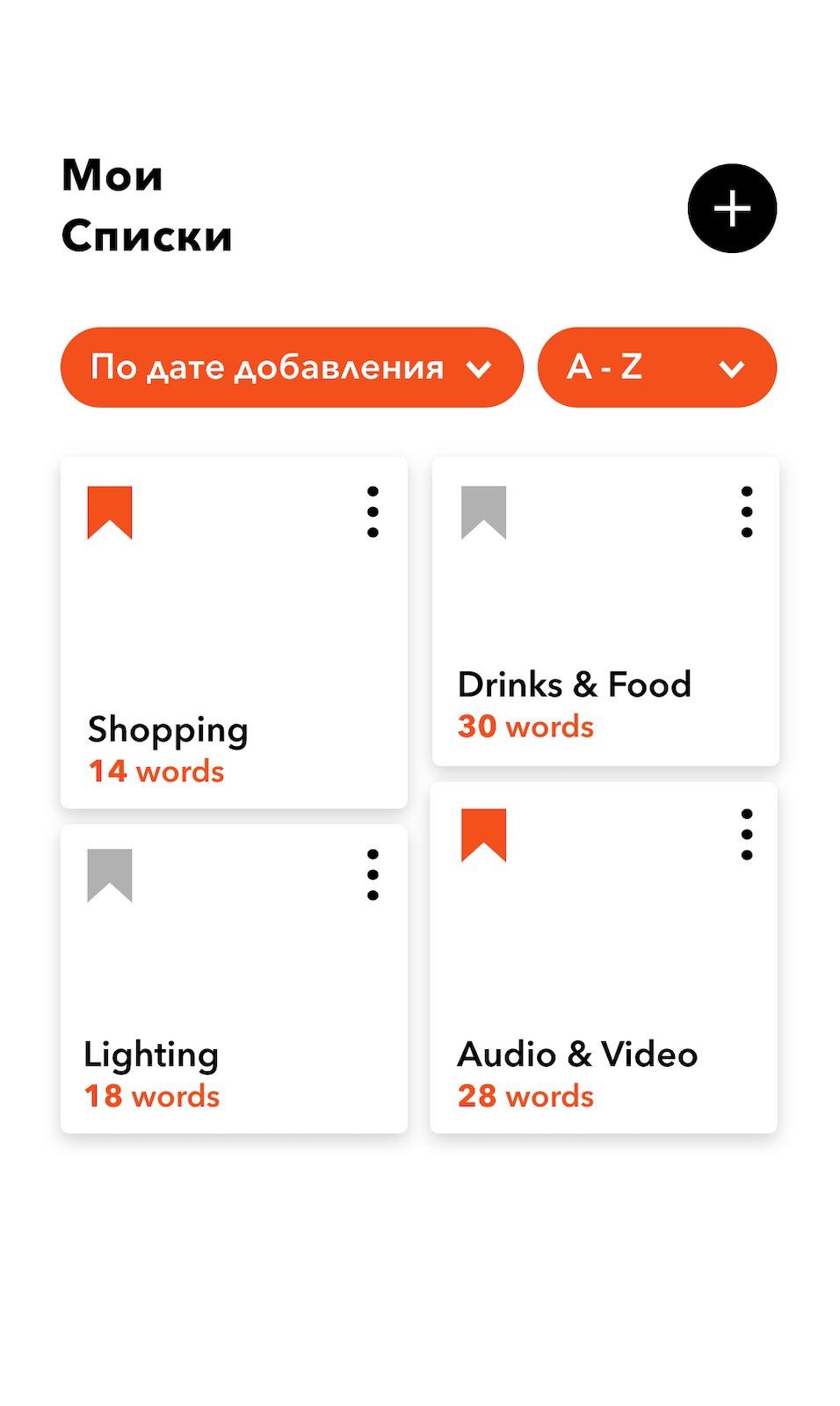Select the orange bookmark on Audio & Video card

click(x=483, y=837)
